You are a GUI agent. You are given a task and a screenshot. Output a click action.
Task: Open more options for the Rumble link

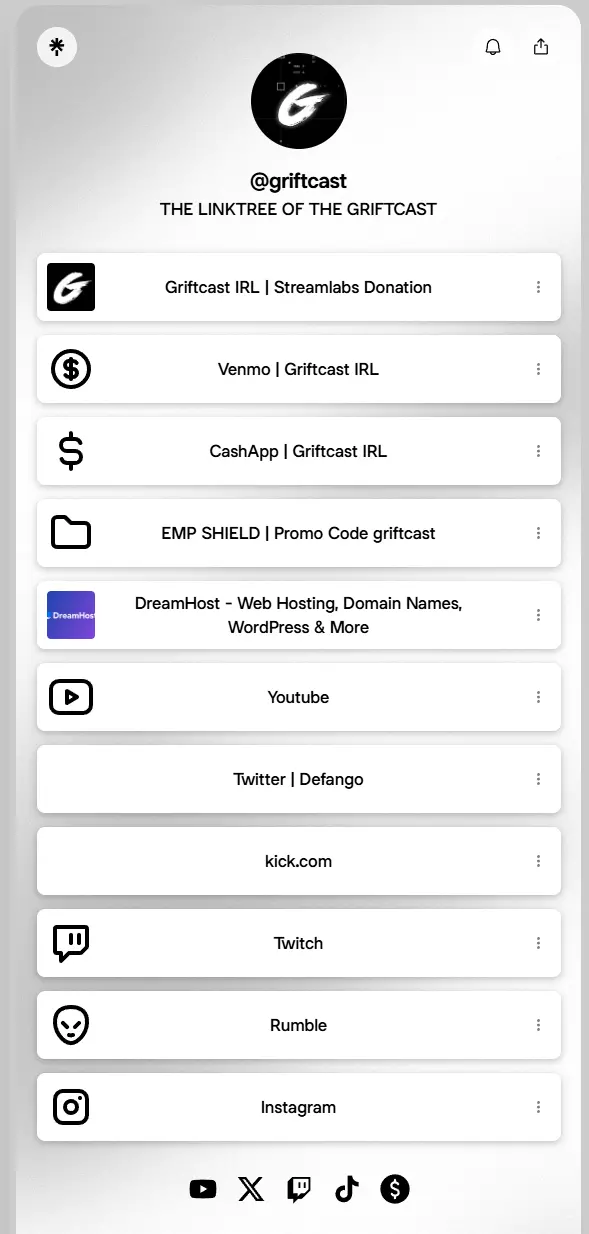click(538, 1025)
